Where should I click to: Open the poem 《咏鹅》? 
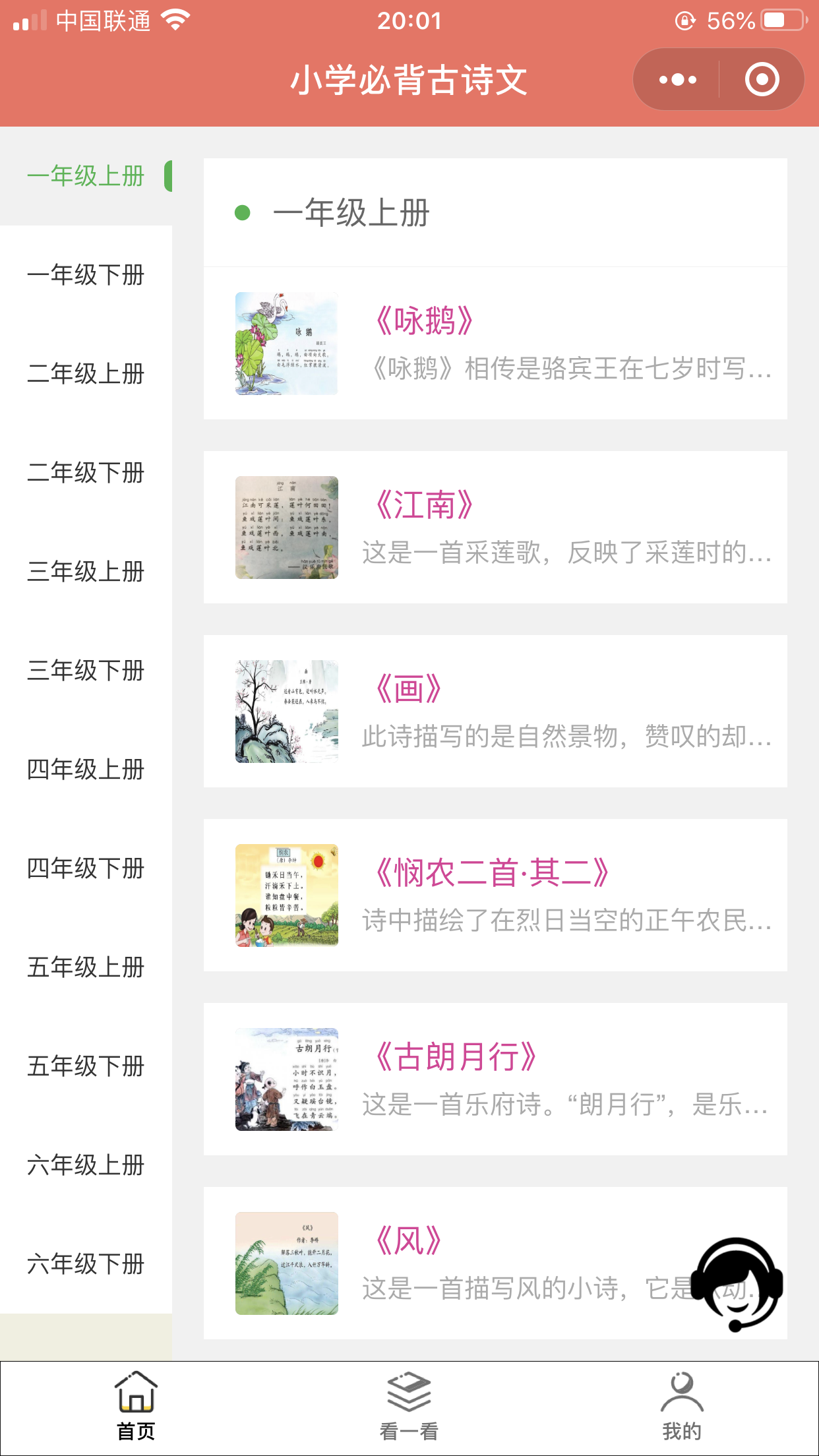pos(495,344)
